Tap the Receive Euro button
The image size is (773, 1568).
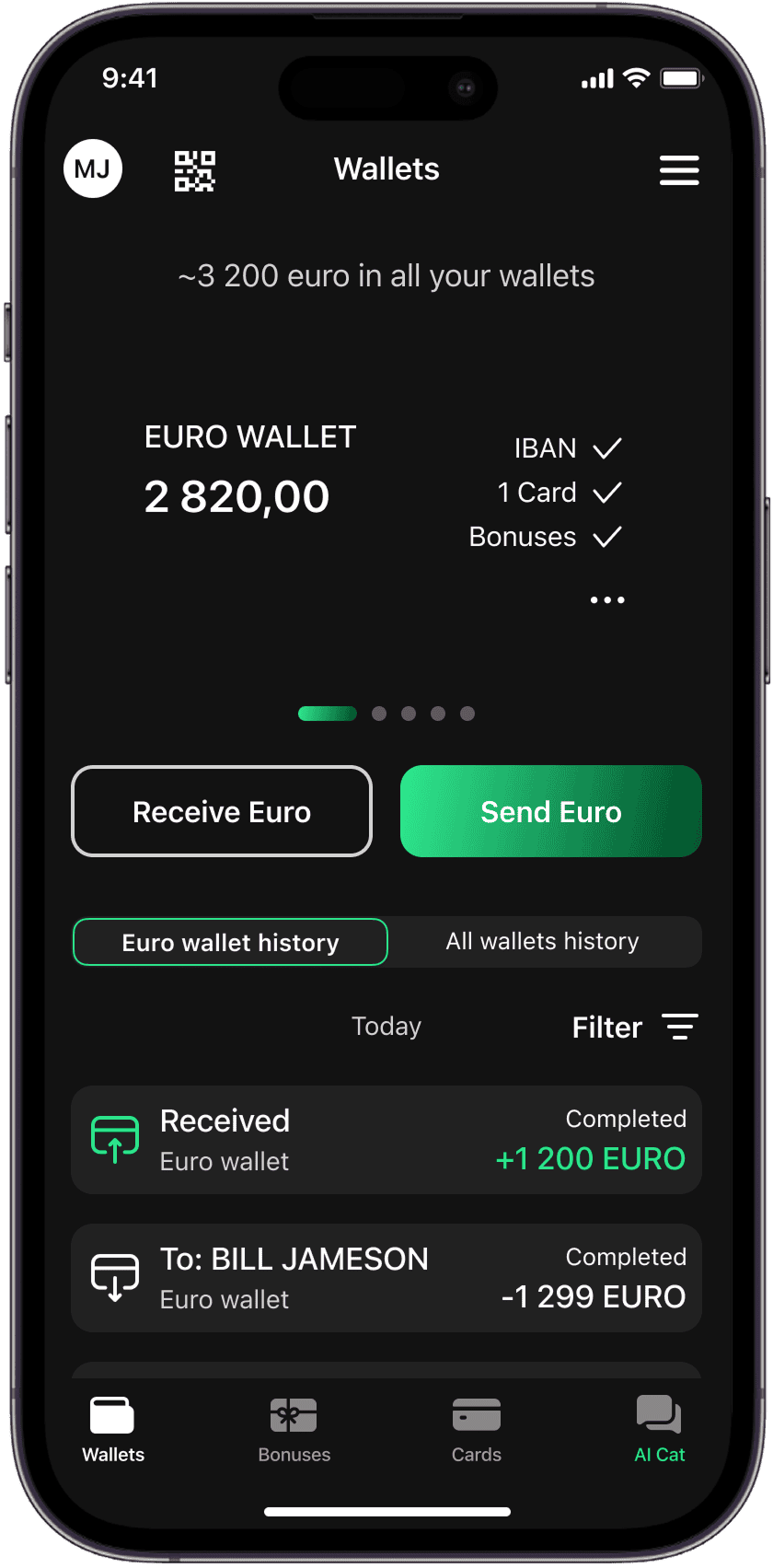(222, 811)
